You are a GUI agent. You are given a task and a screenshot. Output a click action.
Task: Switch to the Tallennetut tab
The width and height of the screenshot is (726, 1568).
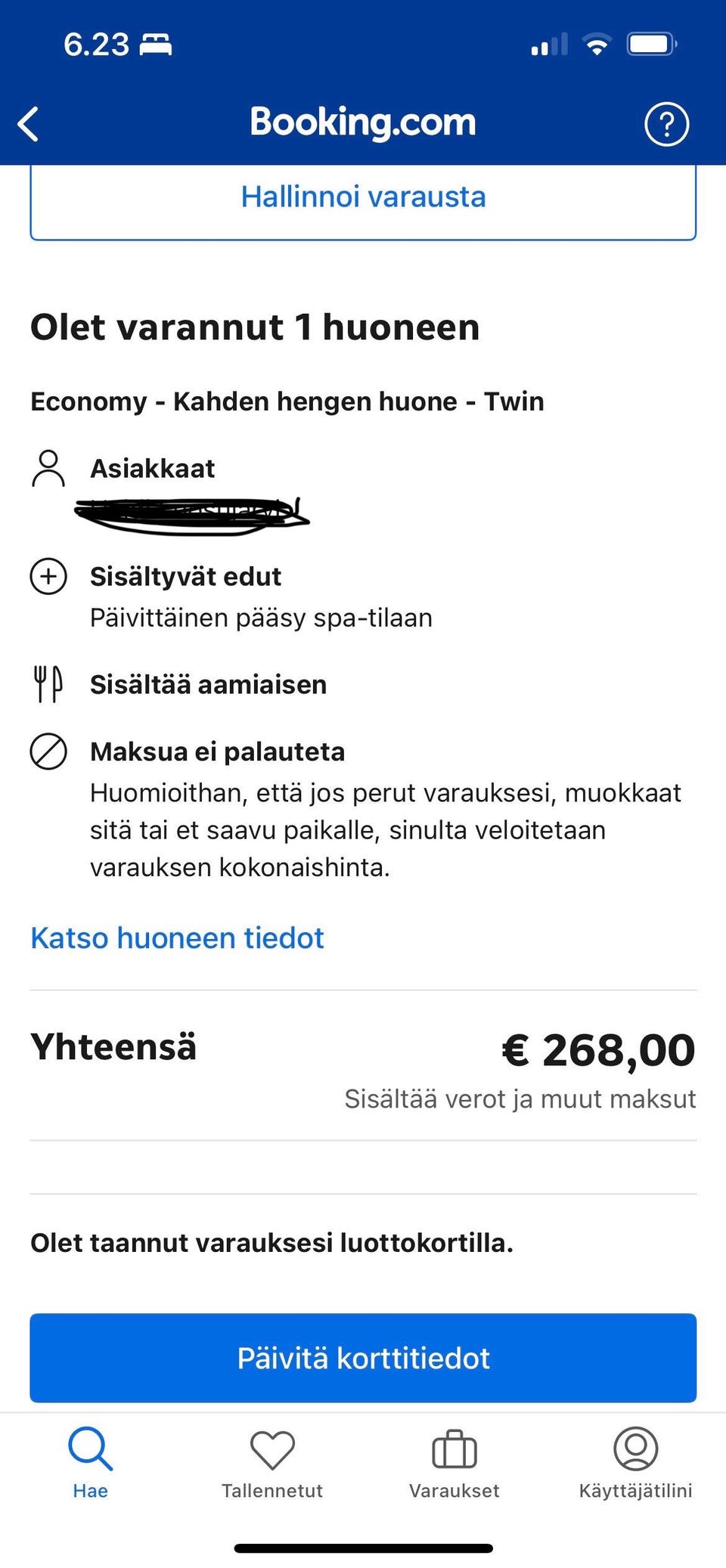272,1463
